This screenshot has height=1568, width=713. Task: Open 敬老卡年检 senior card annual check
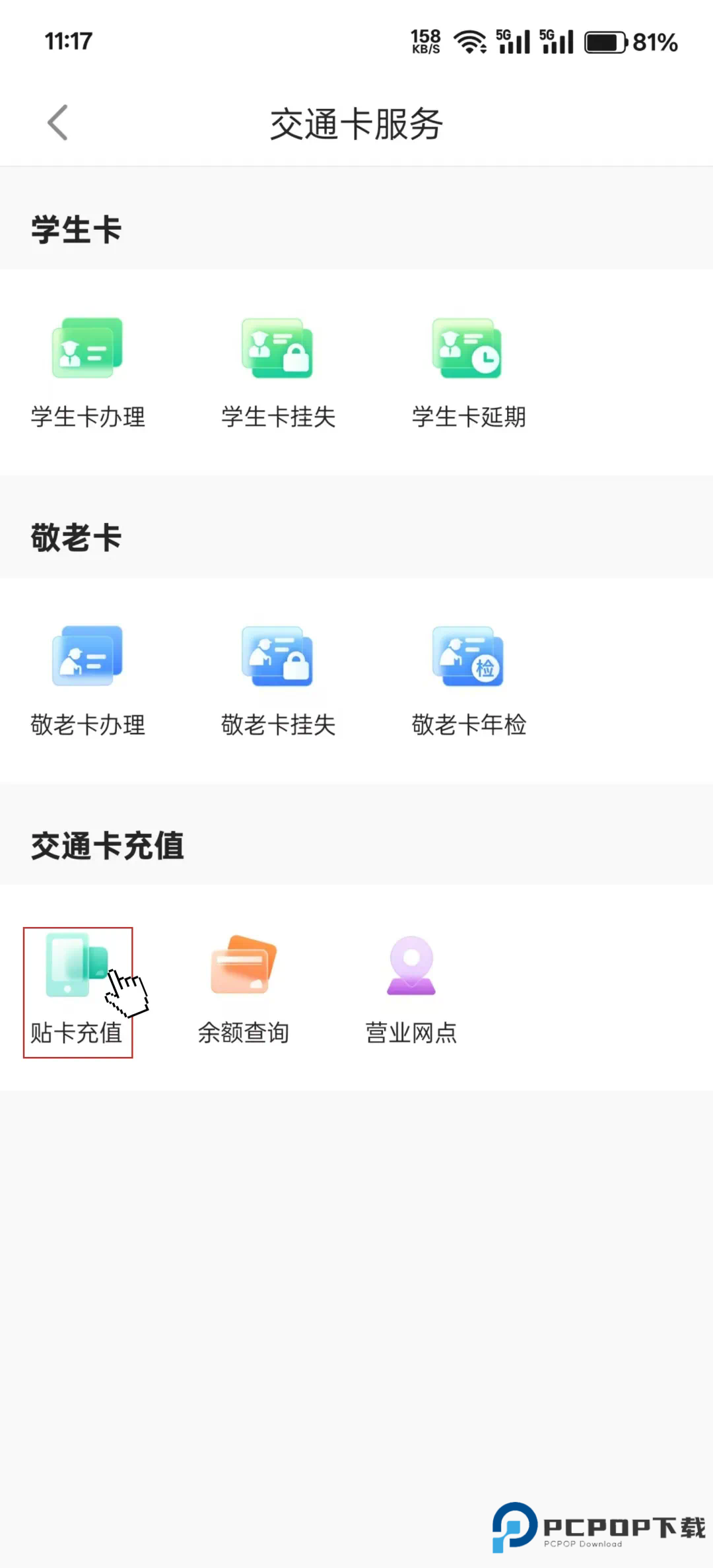click(x=469, y=680)
